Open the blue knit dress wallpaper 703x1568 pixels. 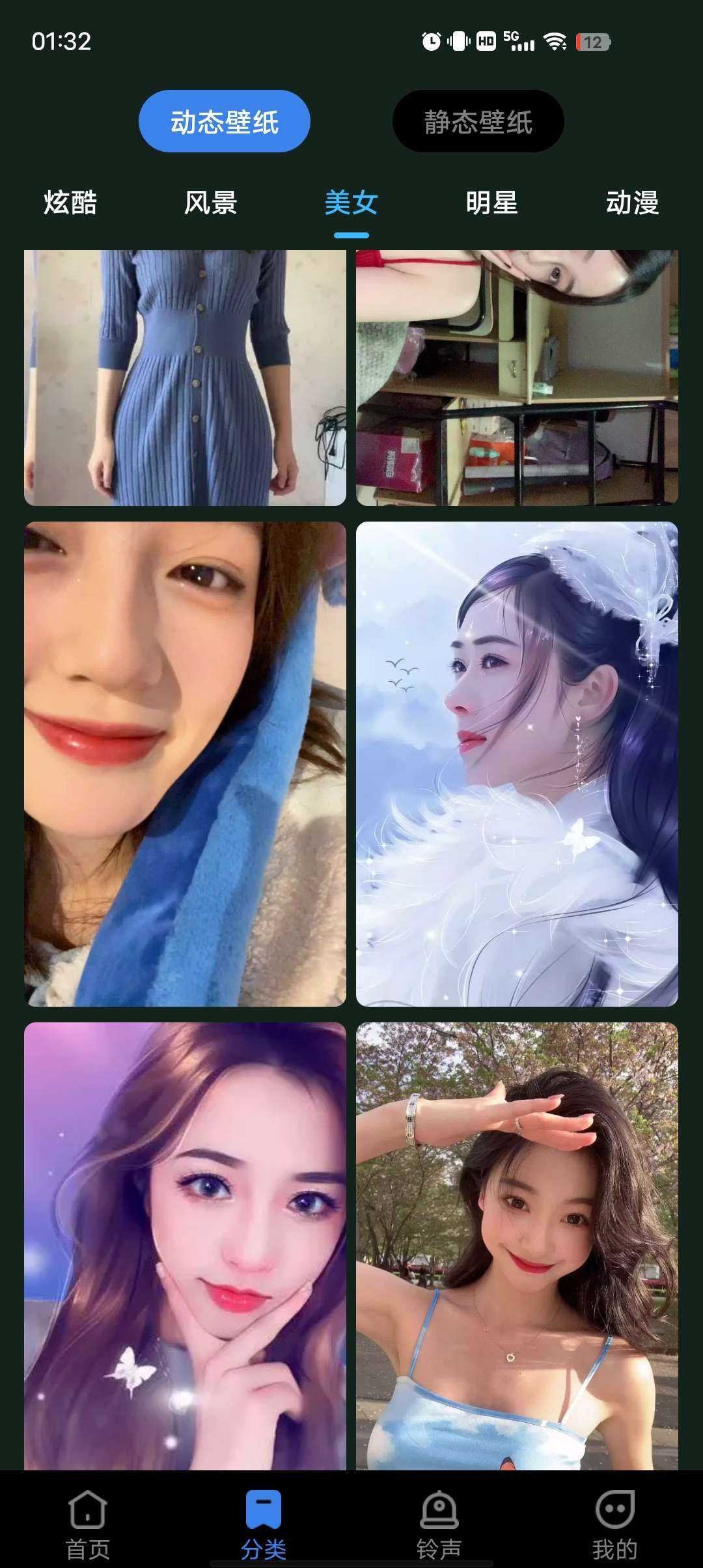coord(185,378)
